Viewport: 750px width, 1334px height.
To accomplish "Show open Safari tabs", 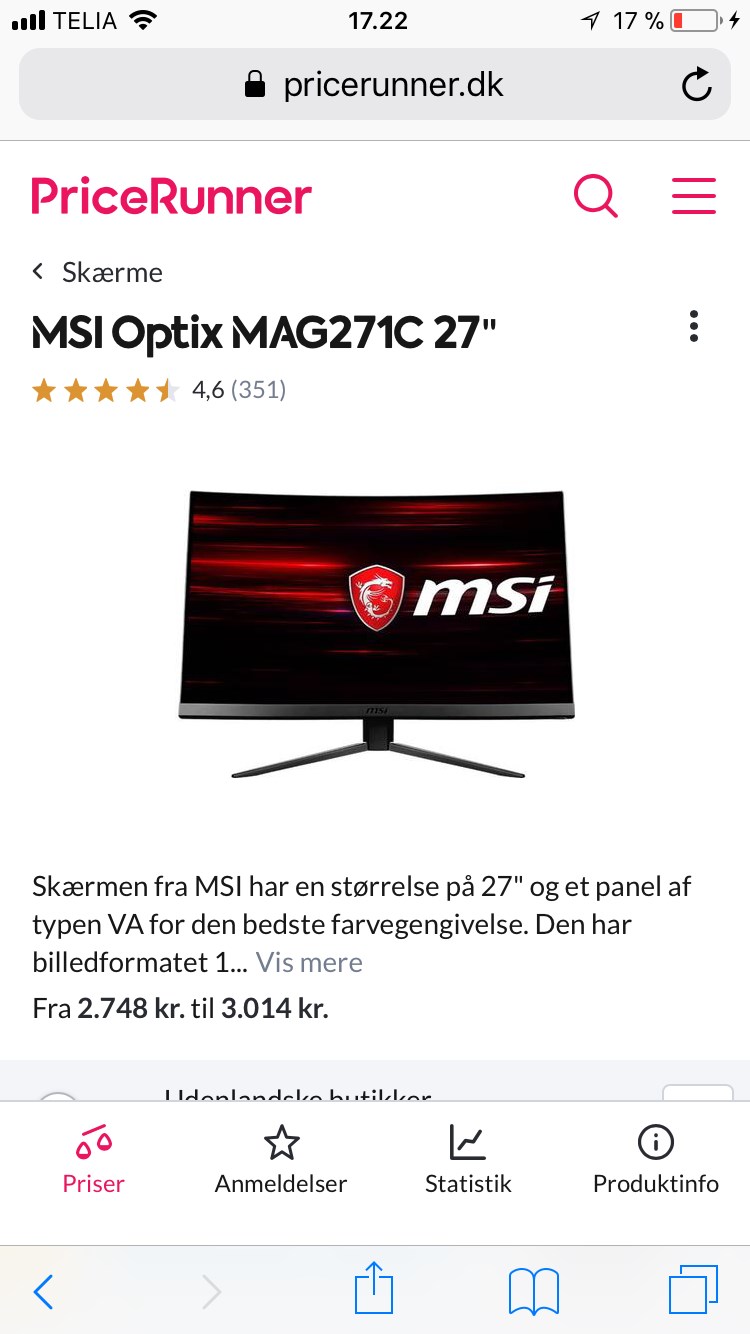I will [693, 1291].
